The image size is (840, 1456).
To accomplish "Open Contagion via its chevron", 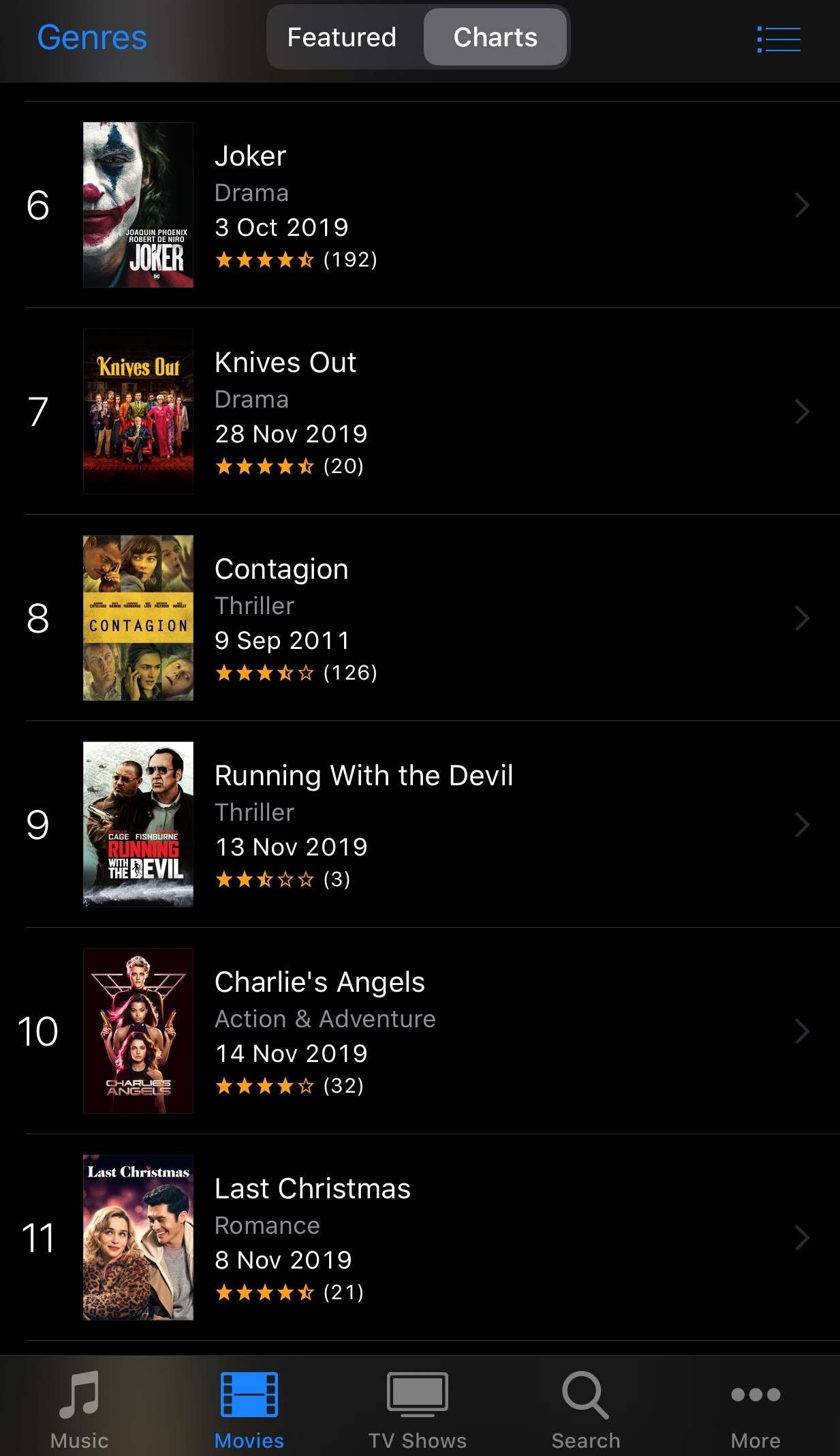I will [x=801, y=618].
